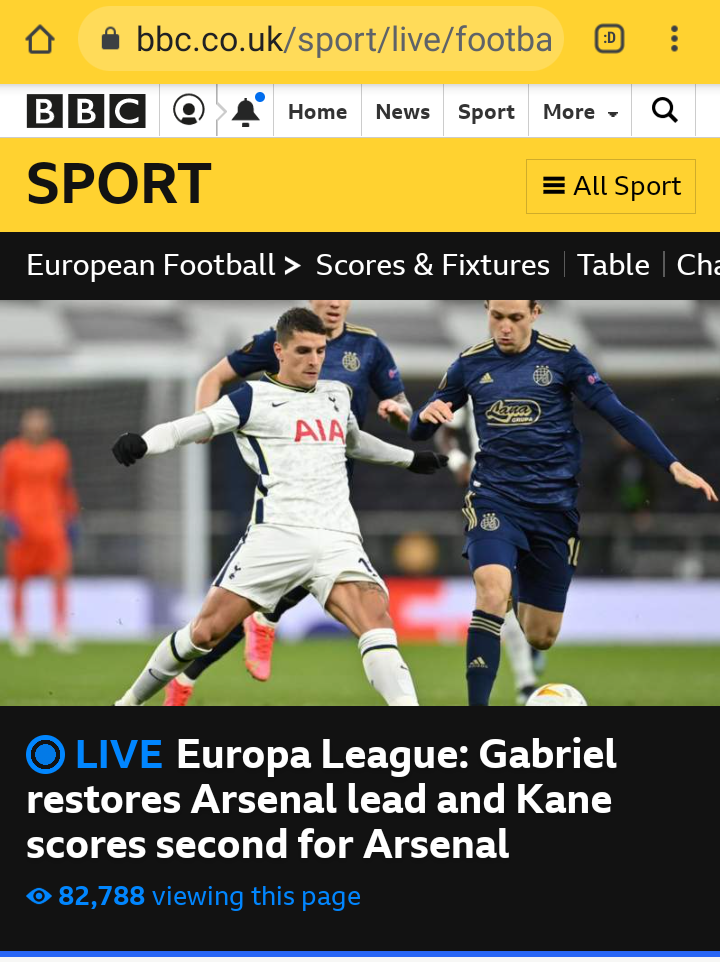Open the BBC notifications bell

[246, 111]
